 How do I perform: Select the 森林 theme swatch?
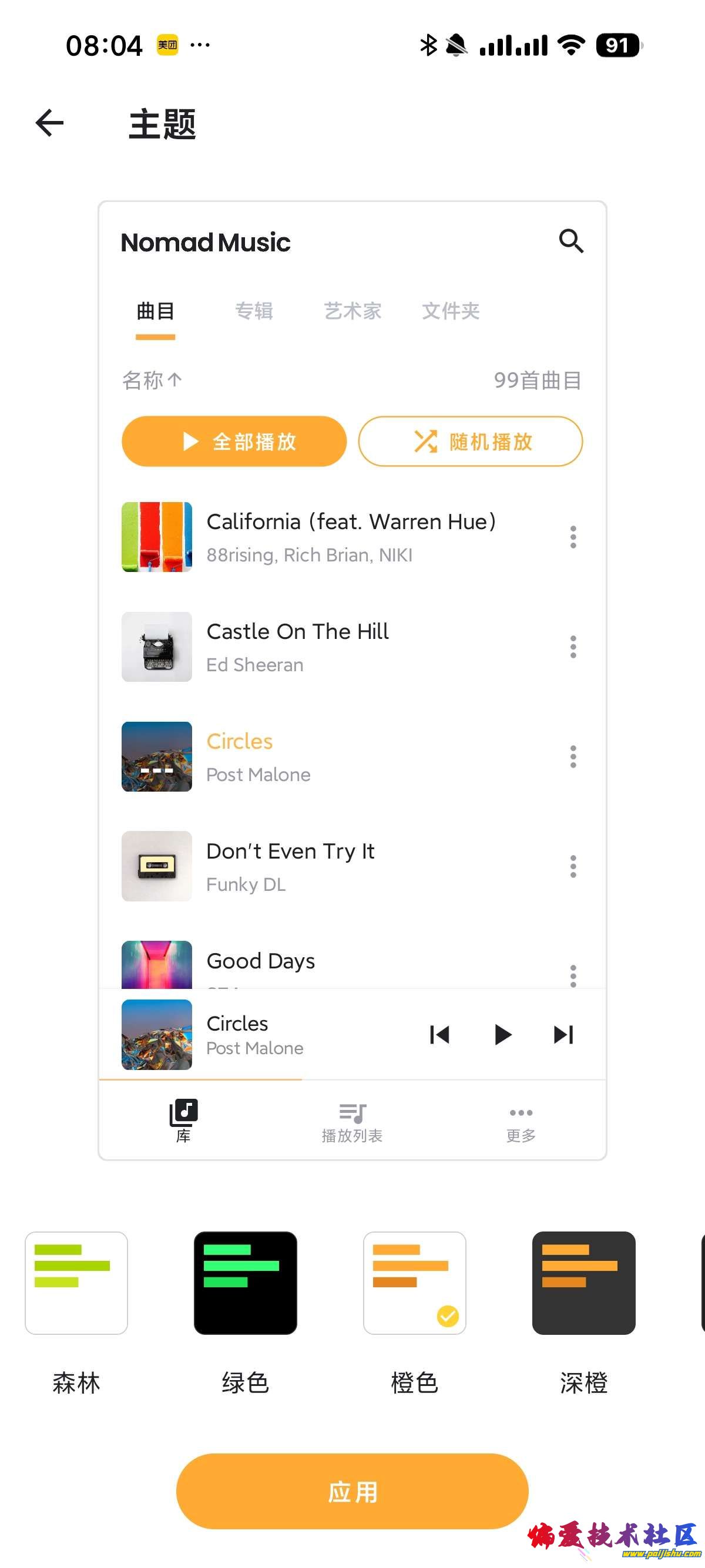coord(76,1283)
